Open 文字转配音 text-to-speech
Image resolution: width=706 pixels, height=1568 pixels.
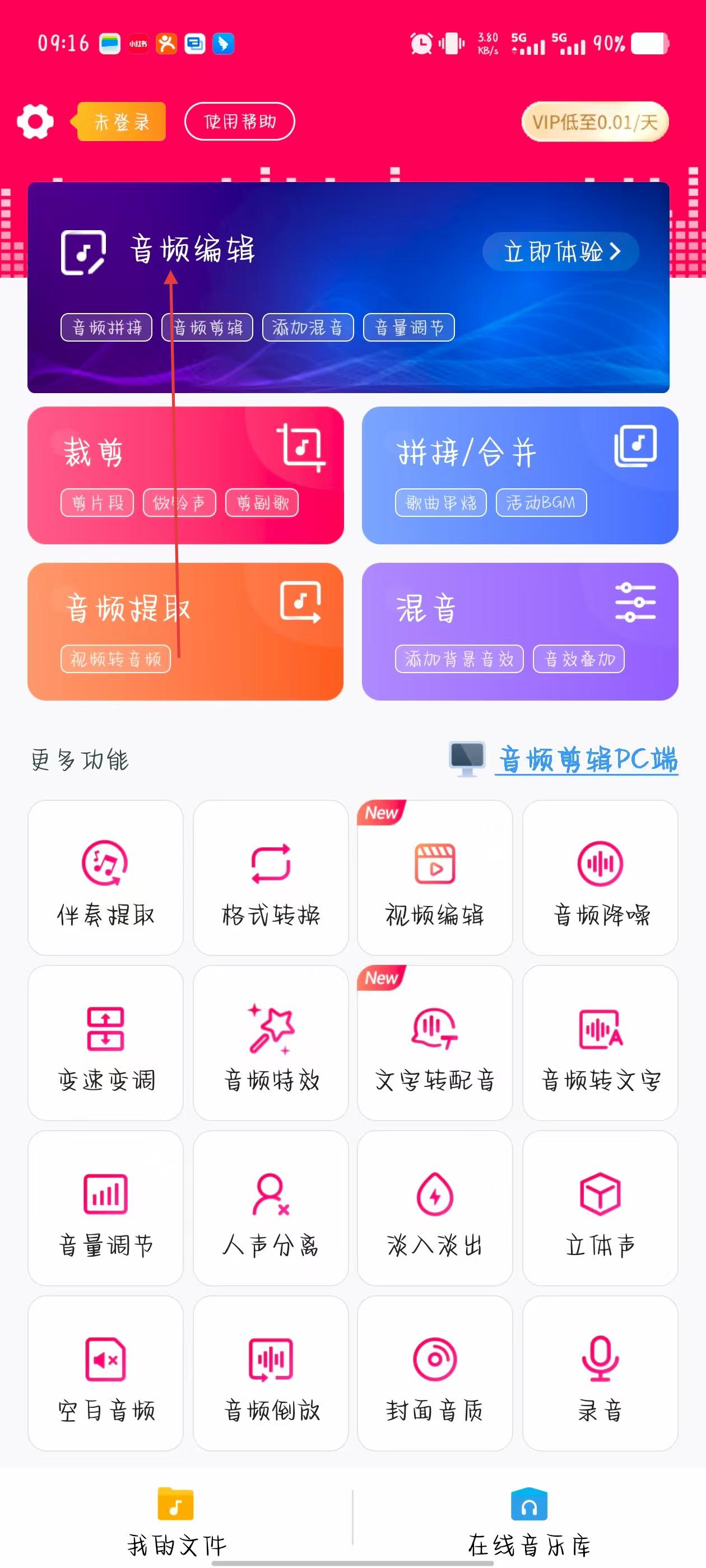434,1043
